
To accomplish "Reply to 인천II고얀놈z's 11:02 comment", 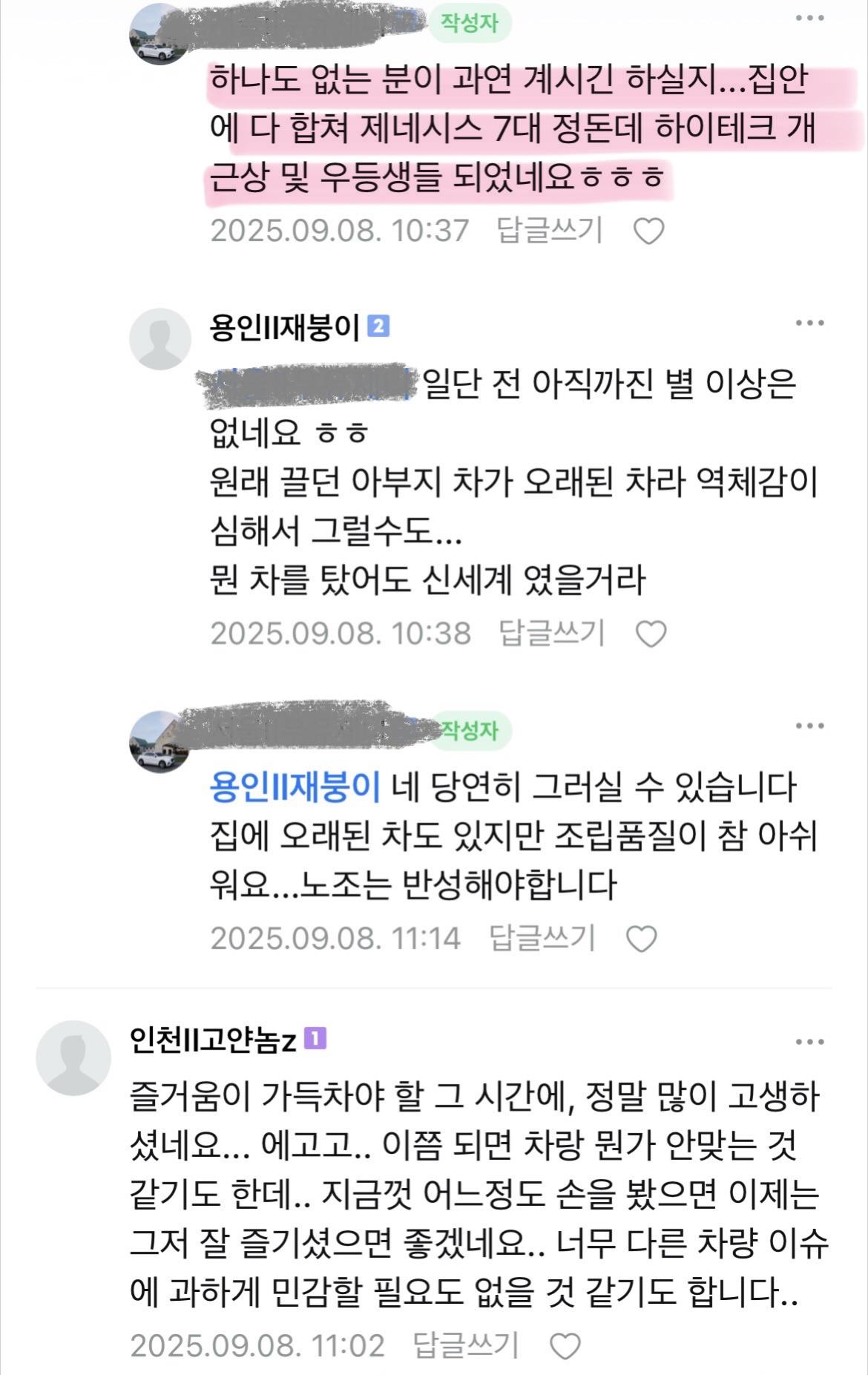I will coord(465,1344).
